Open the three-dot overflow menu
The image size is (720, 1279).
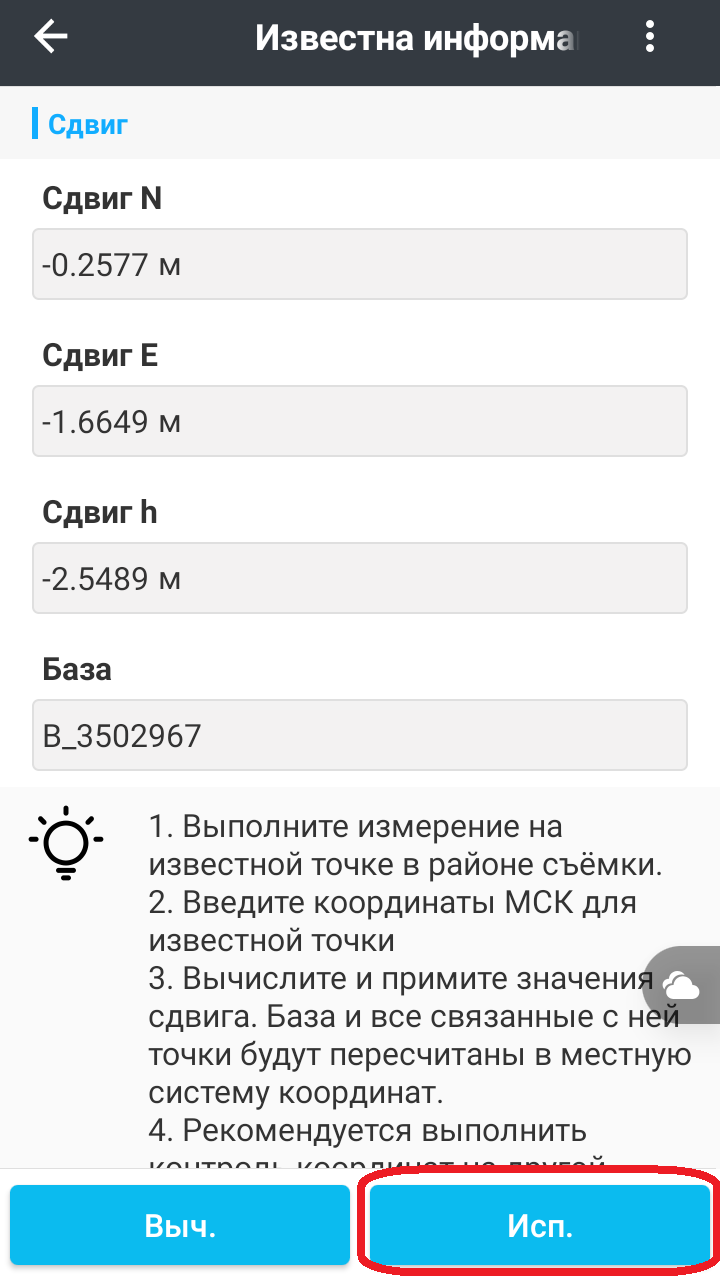click(x=650, y=38)
